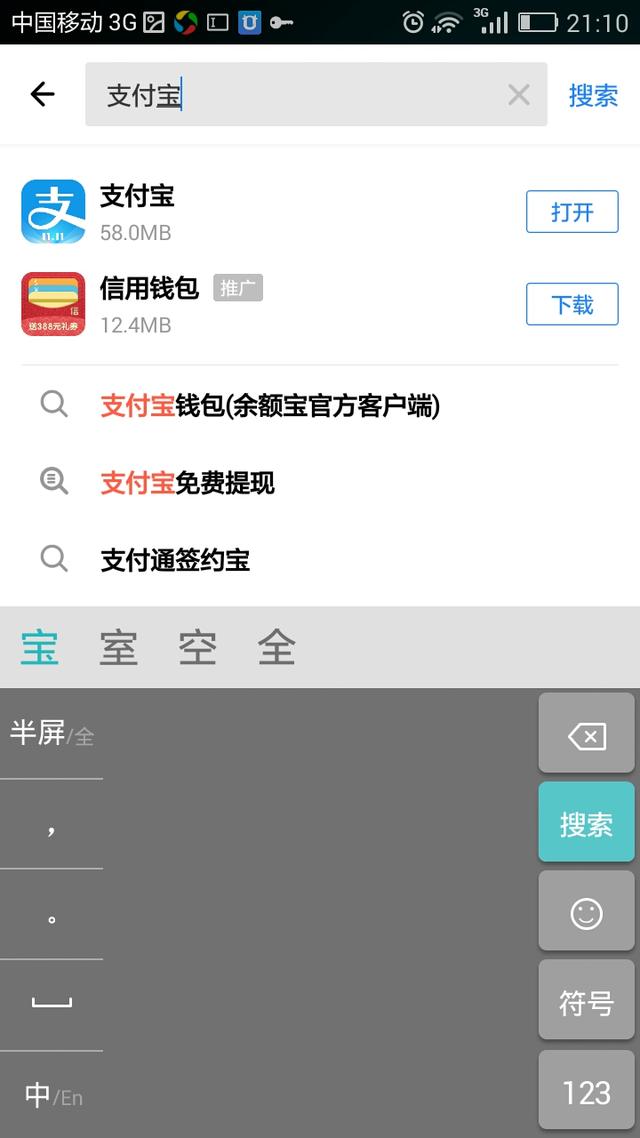Screen dimensions: 640x1138
Task: Select suggestion 支付通签约宝
Action: pyautogui.click(x=175, y=560)
